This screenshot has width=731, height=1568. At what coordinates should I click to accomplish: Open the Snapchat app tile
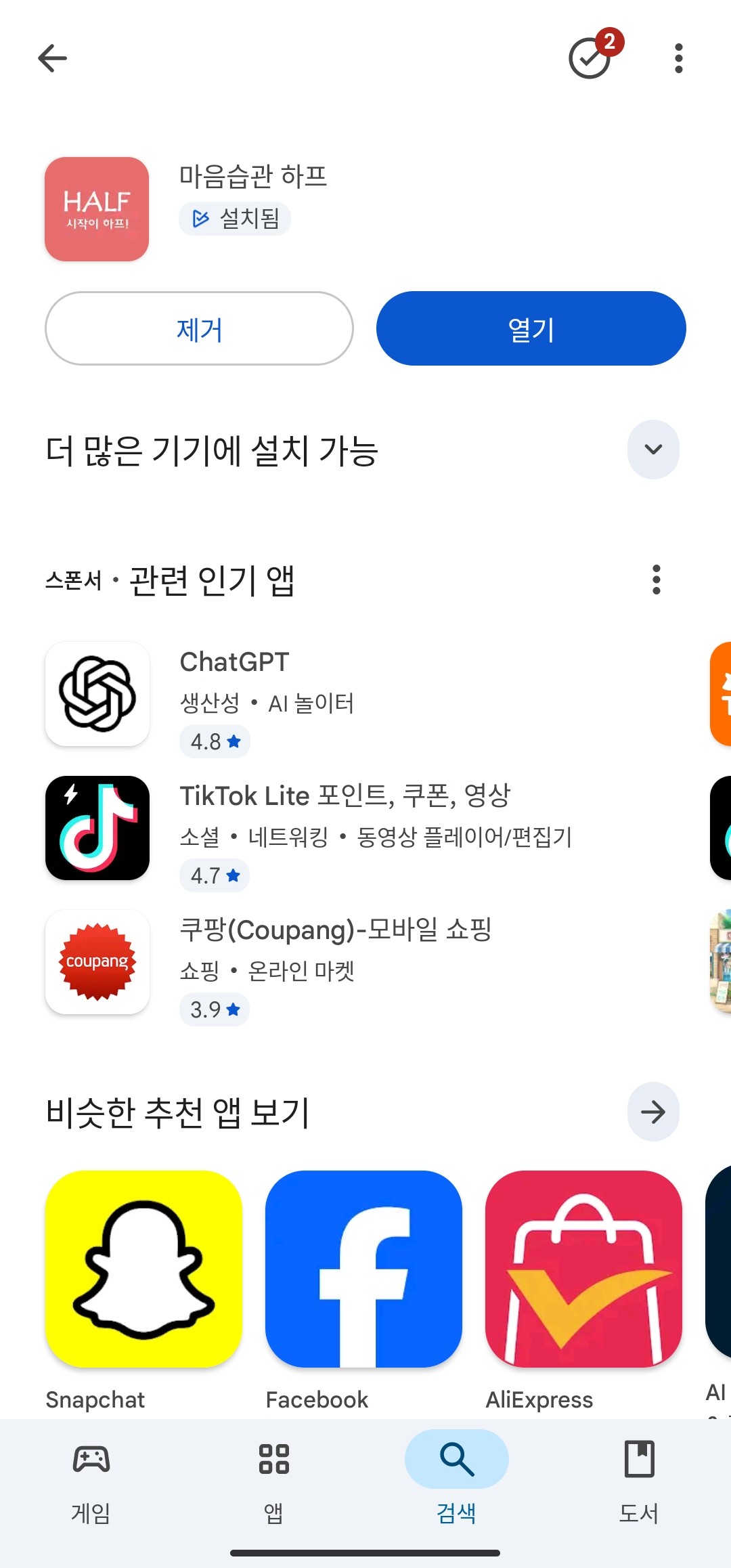[x=143, y=1269]
